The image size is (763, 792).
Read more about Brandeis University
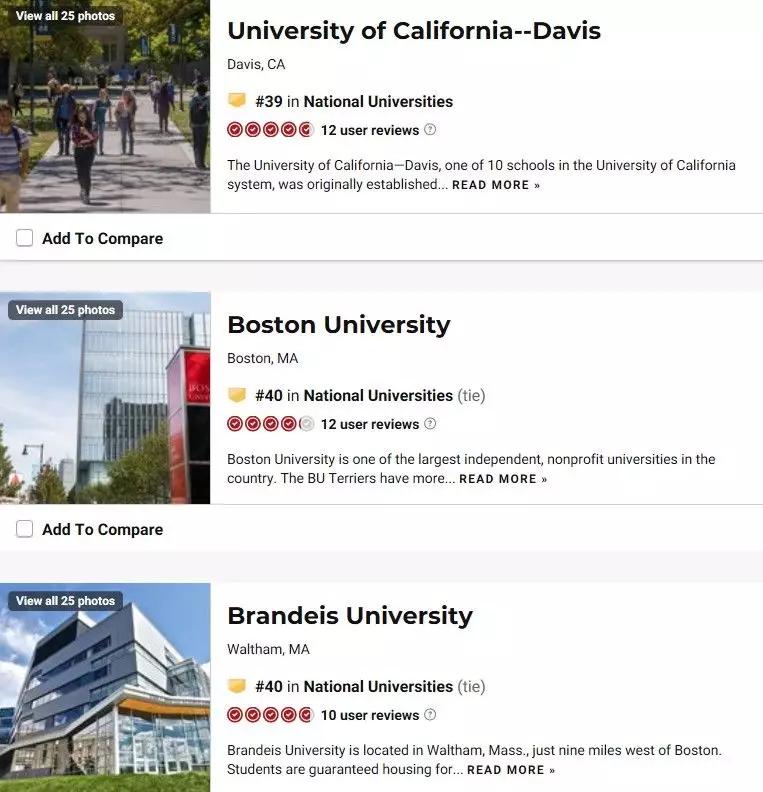tap(510, 770)
